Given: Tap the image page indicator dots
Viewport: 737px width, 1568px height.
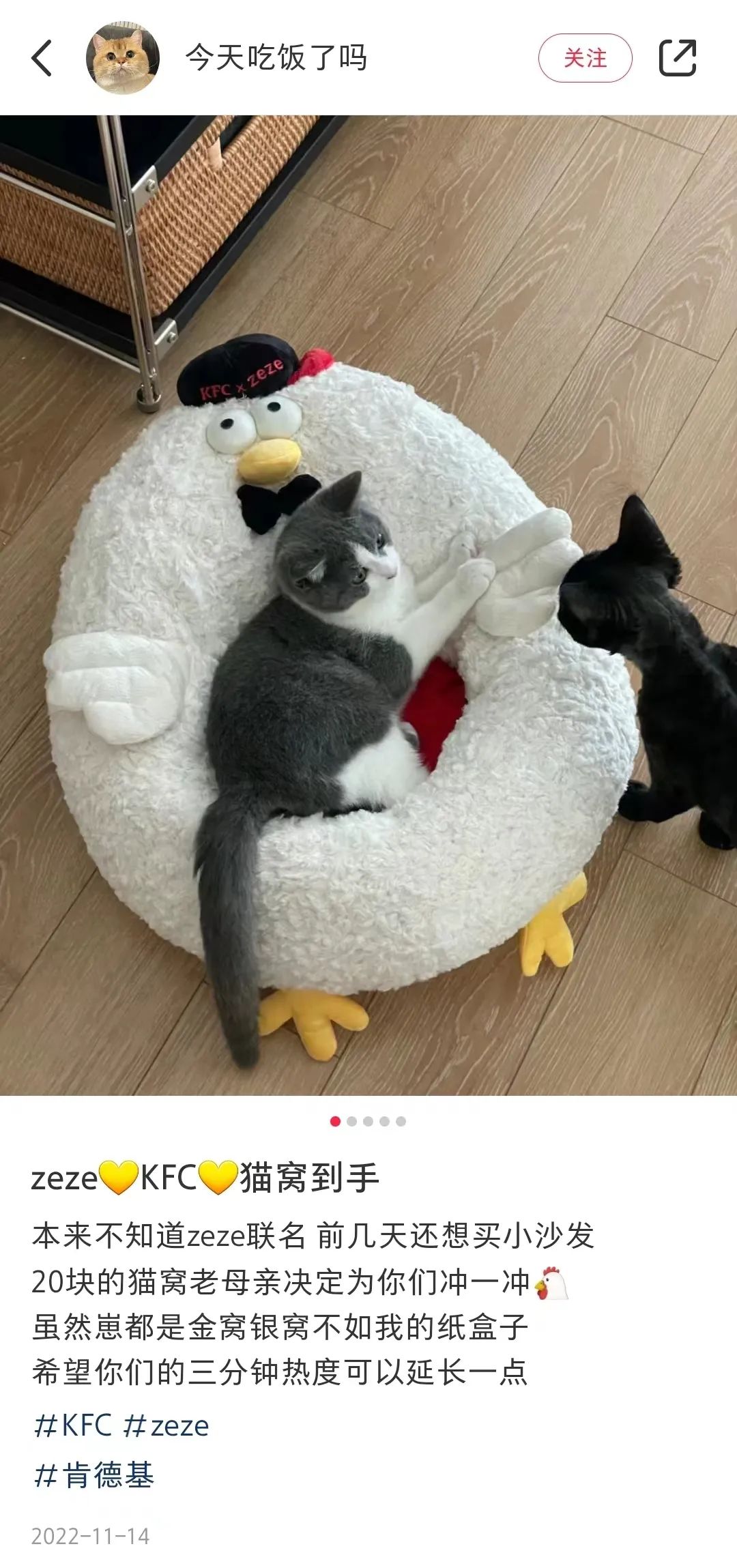Looking at the screenshot, I should [368, 1121].
